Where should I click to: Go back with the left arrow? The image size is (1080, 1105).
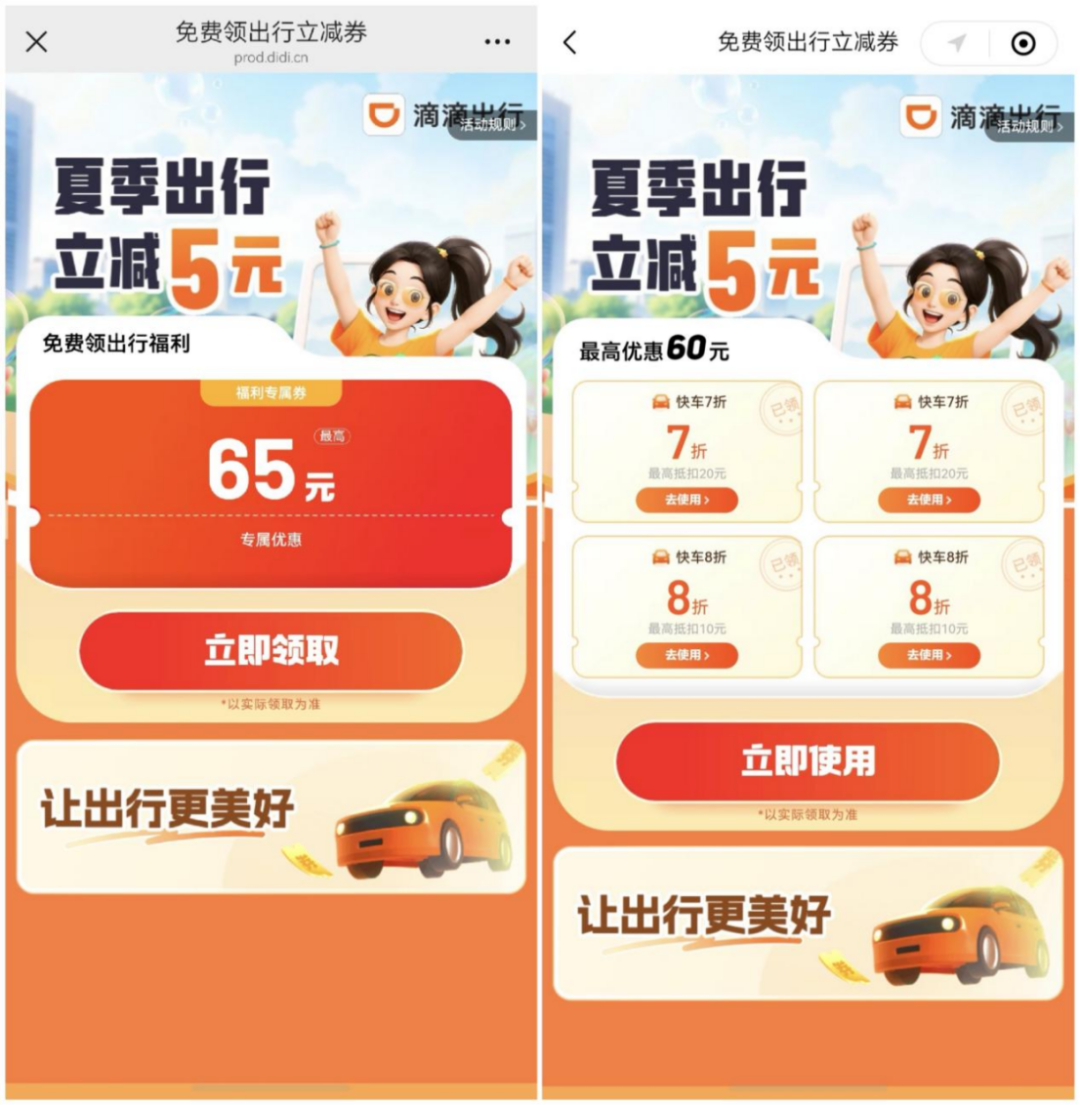(570, 42)
